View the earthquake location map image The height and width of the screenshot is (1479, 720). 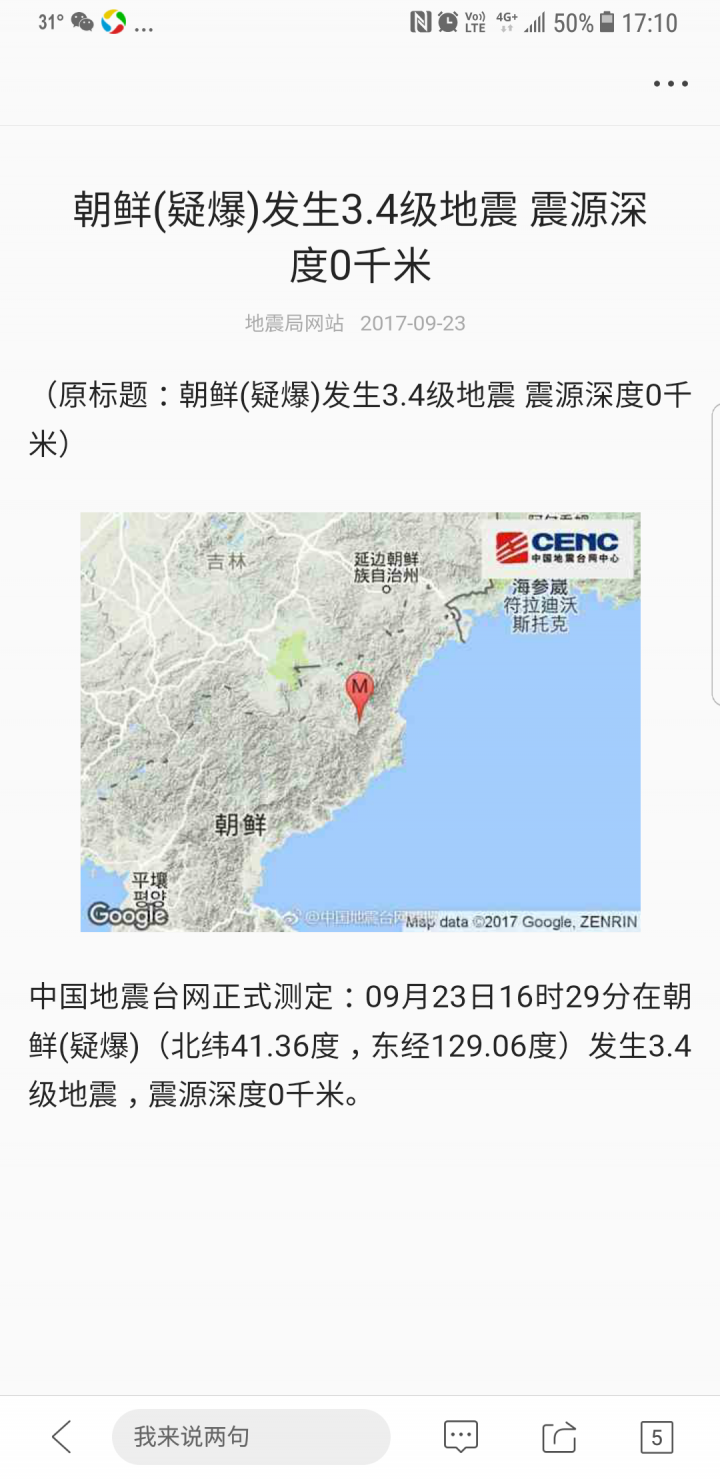(360, 721)
